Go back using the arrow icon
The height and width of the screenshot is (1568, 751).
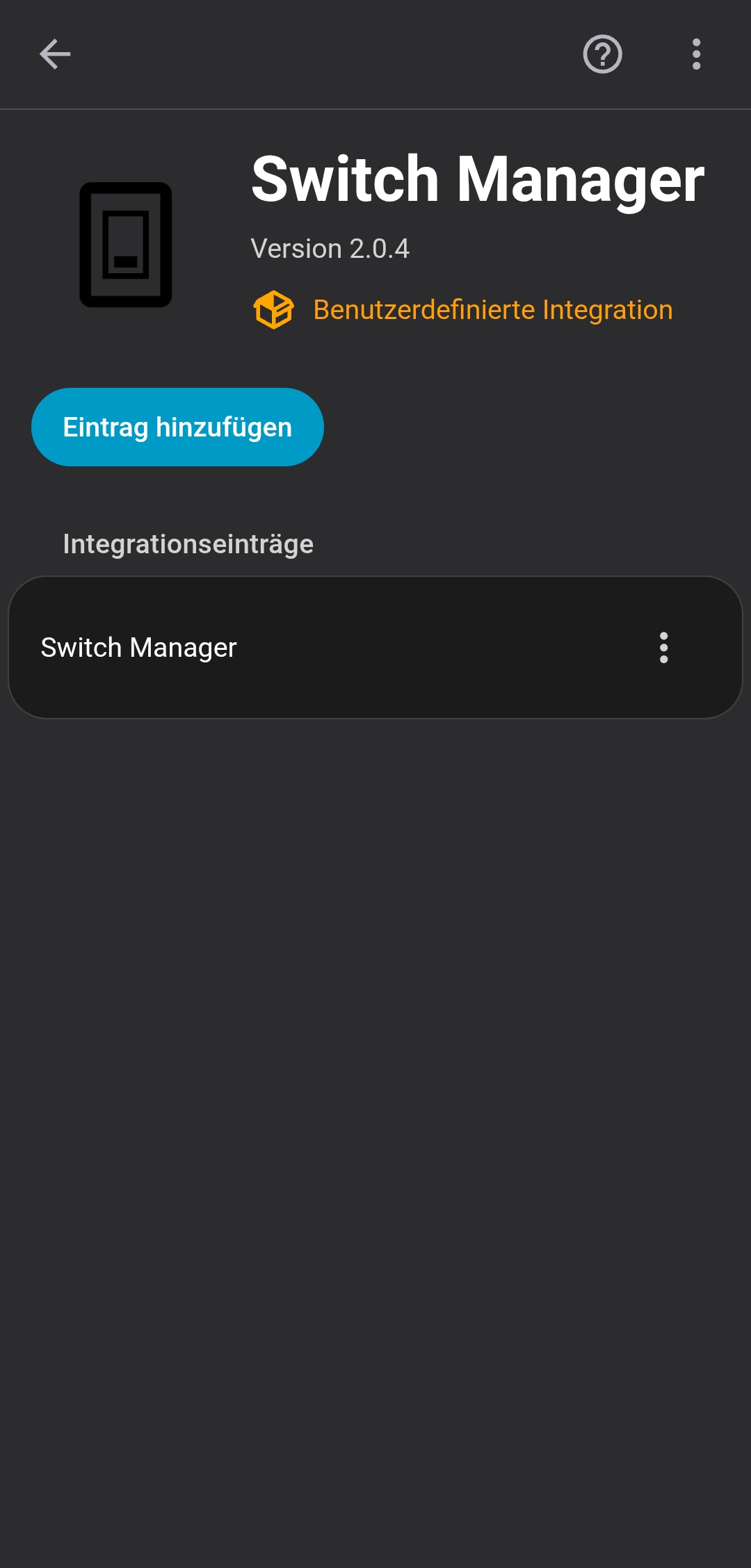[55, 54]
